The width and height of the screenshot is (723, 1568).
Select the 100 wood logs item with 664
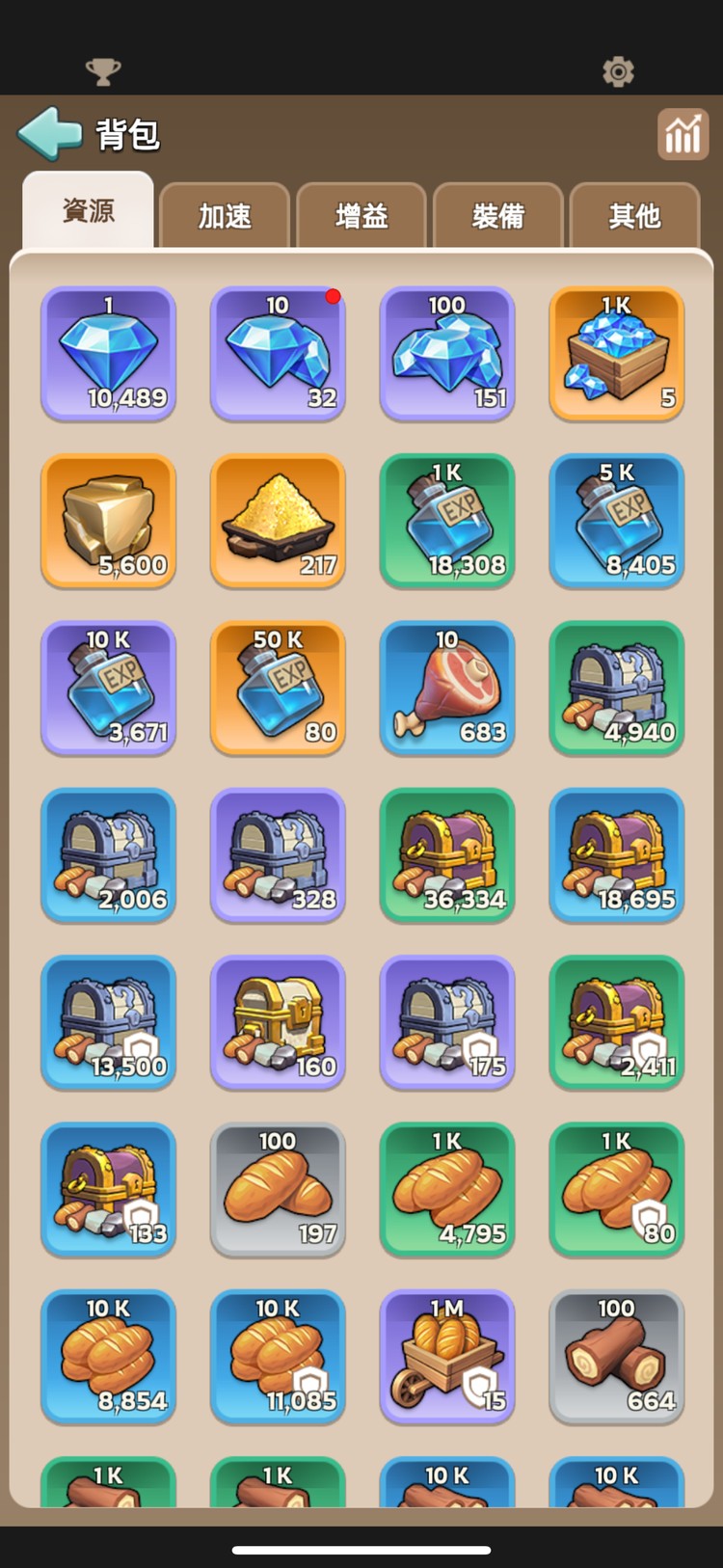click(x=617, y=1356)
